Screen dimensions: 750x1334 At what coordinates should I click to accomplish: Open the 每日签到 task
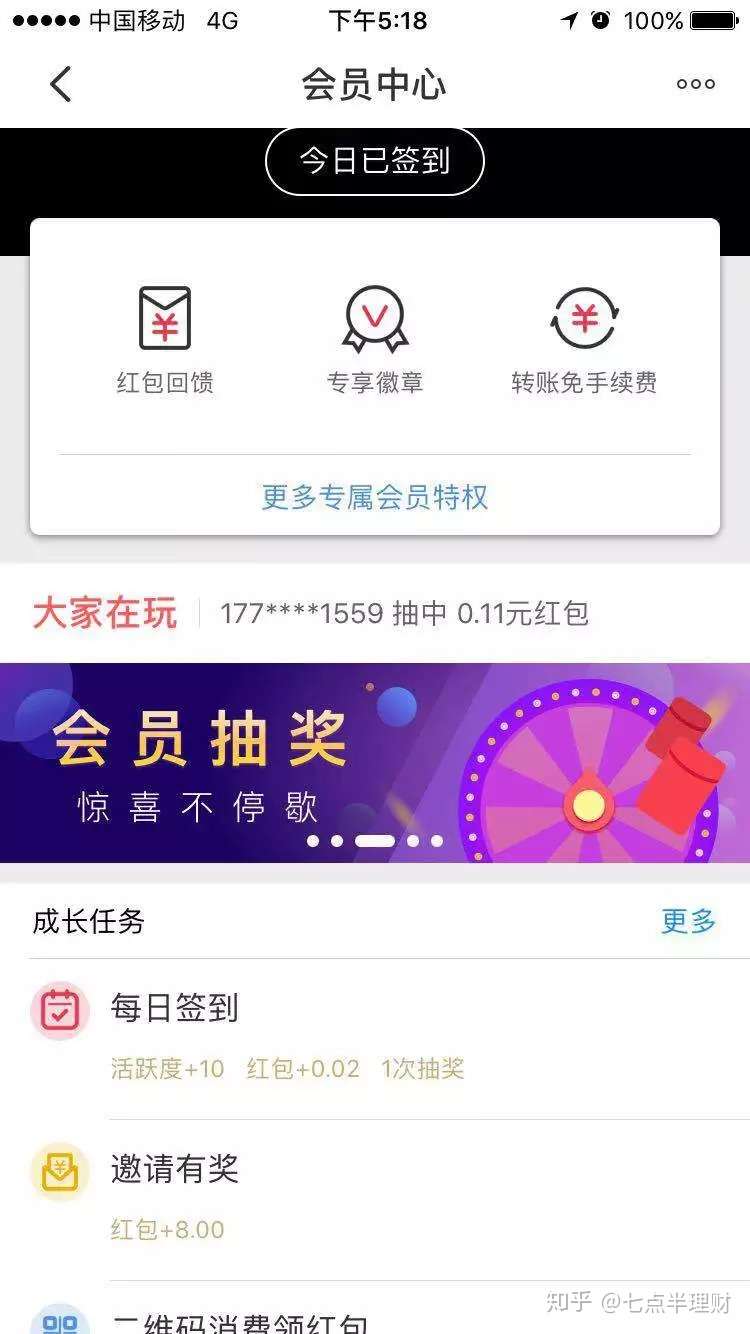coord(375,1035)
